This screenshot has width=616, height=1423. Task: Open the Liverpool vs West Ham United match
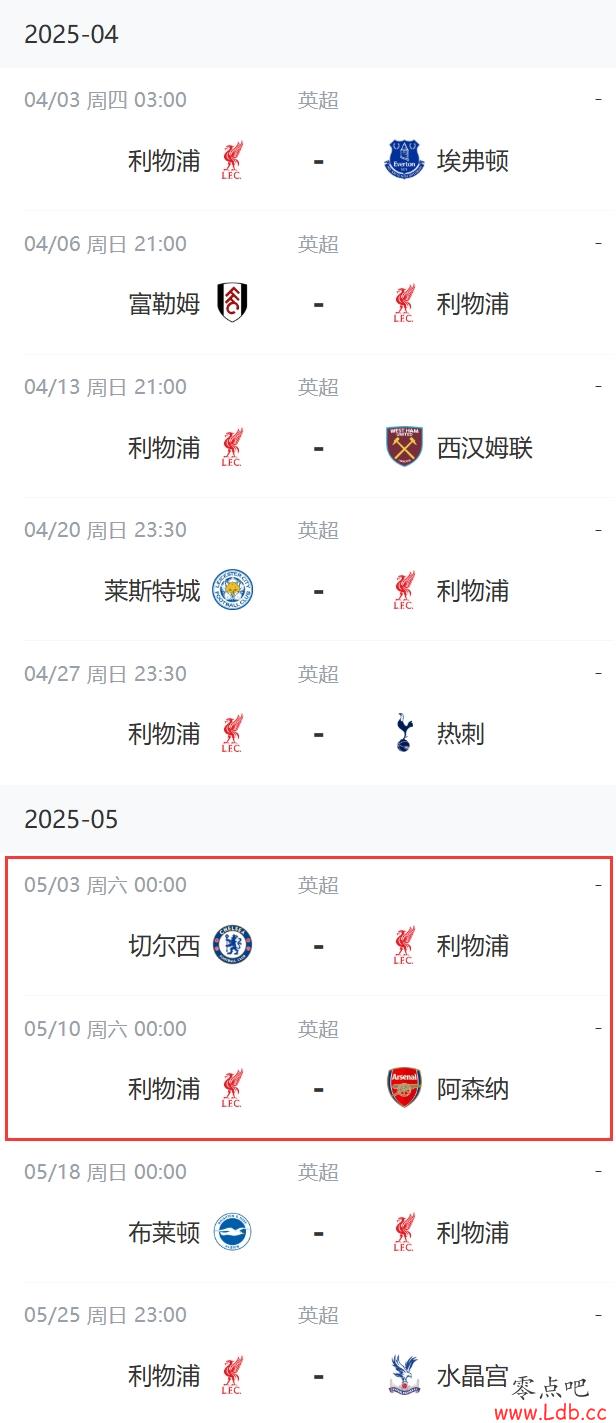click(318, 447)
